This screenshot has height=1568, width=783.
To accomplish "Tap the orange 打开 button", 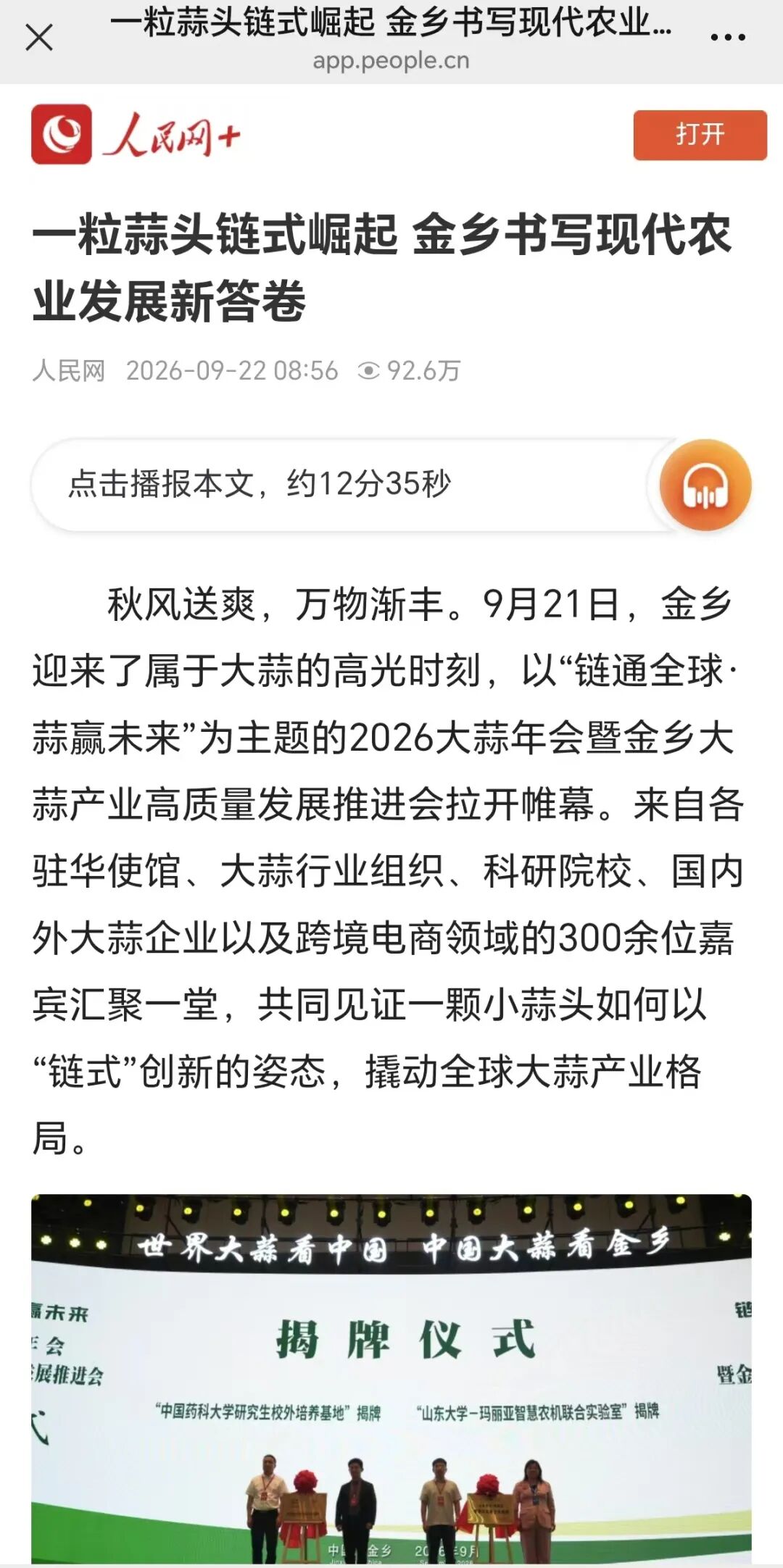I will pyautogui.click(x=700, y=135).
